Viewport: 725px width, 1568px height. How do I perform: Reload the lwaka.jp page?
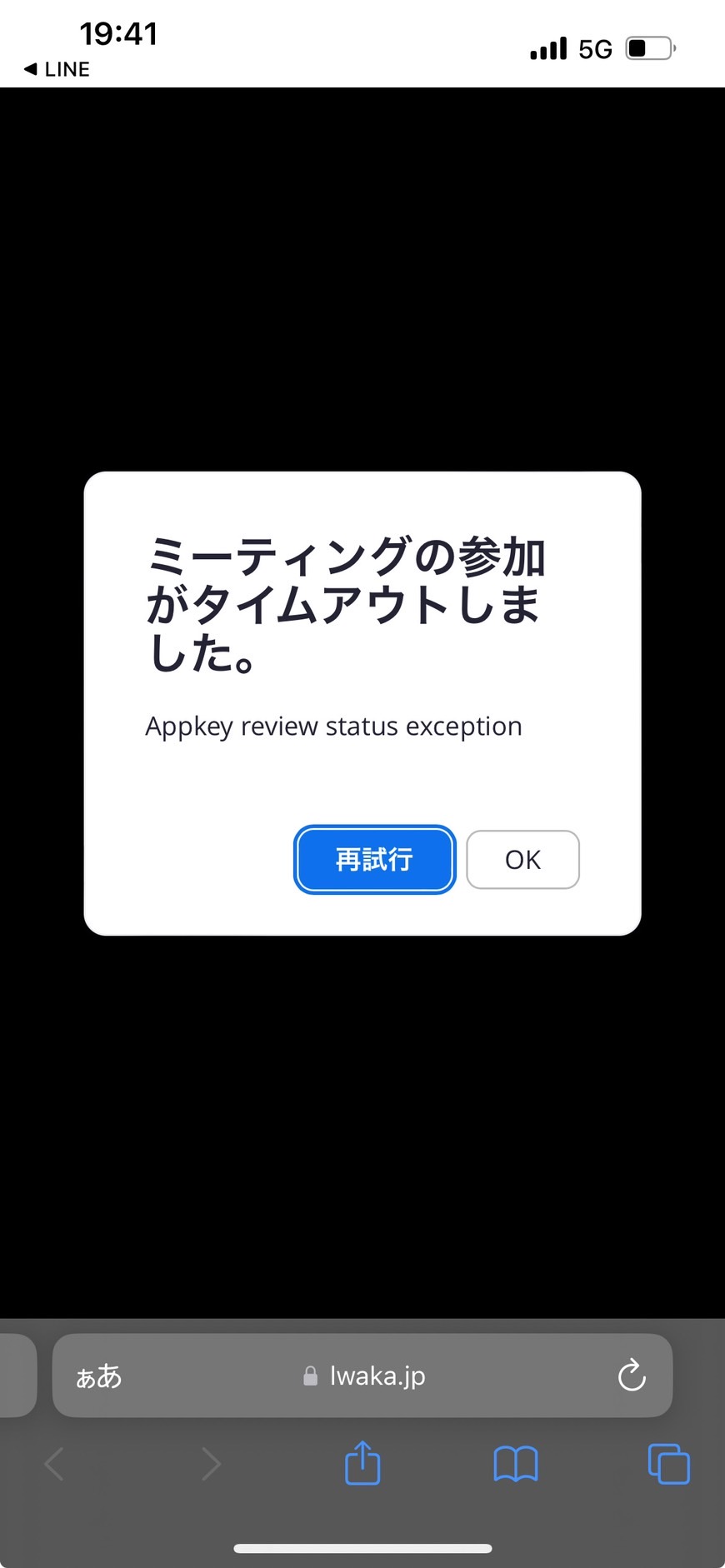pos(632,1376)
